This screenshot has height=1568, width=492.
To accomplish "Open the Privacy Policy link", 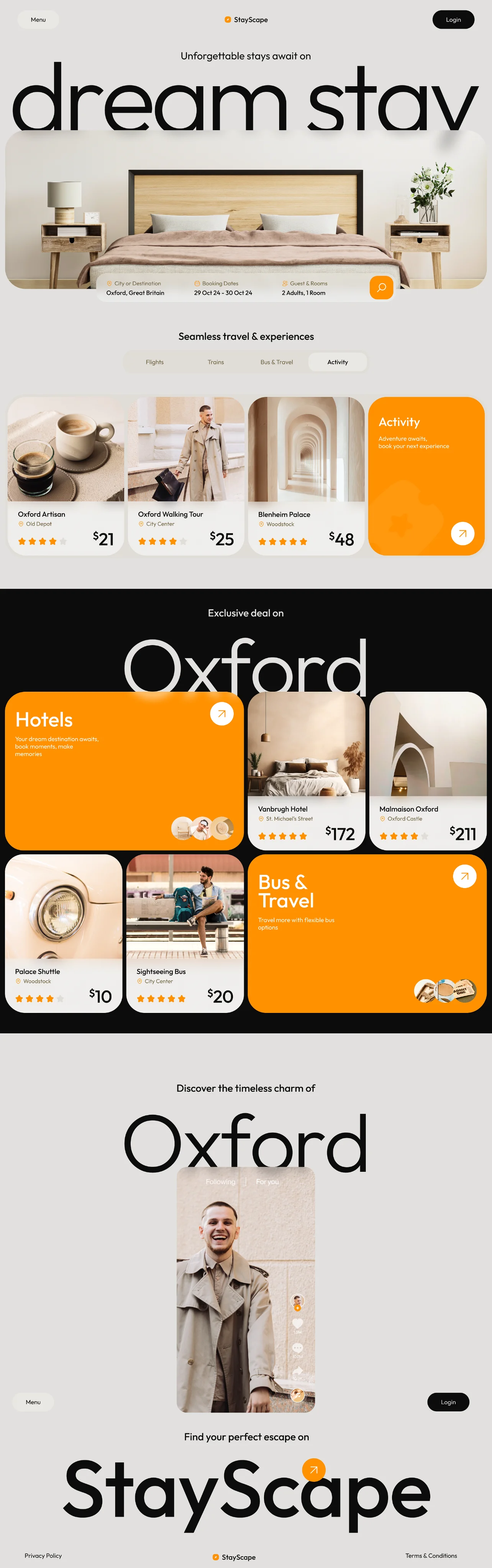I will point(43,1555).
